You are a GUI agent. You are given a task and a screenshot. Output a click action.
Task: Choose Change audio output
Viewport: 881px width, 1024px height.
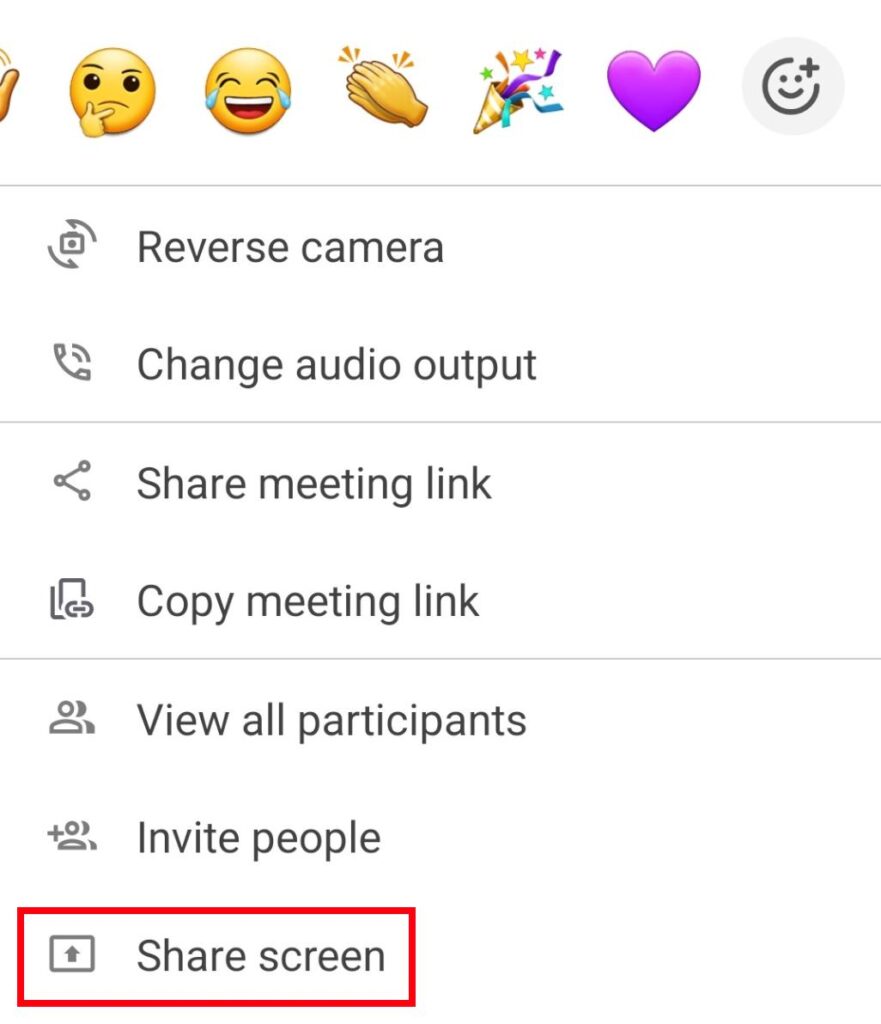coord(336,365)
